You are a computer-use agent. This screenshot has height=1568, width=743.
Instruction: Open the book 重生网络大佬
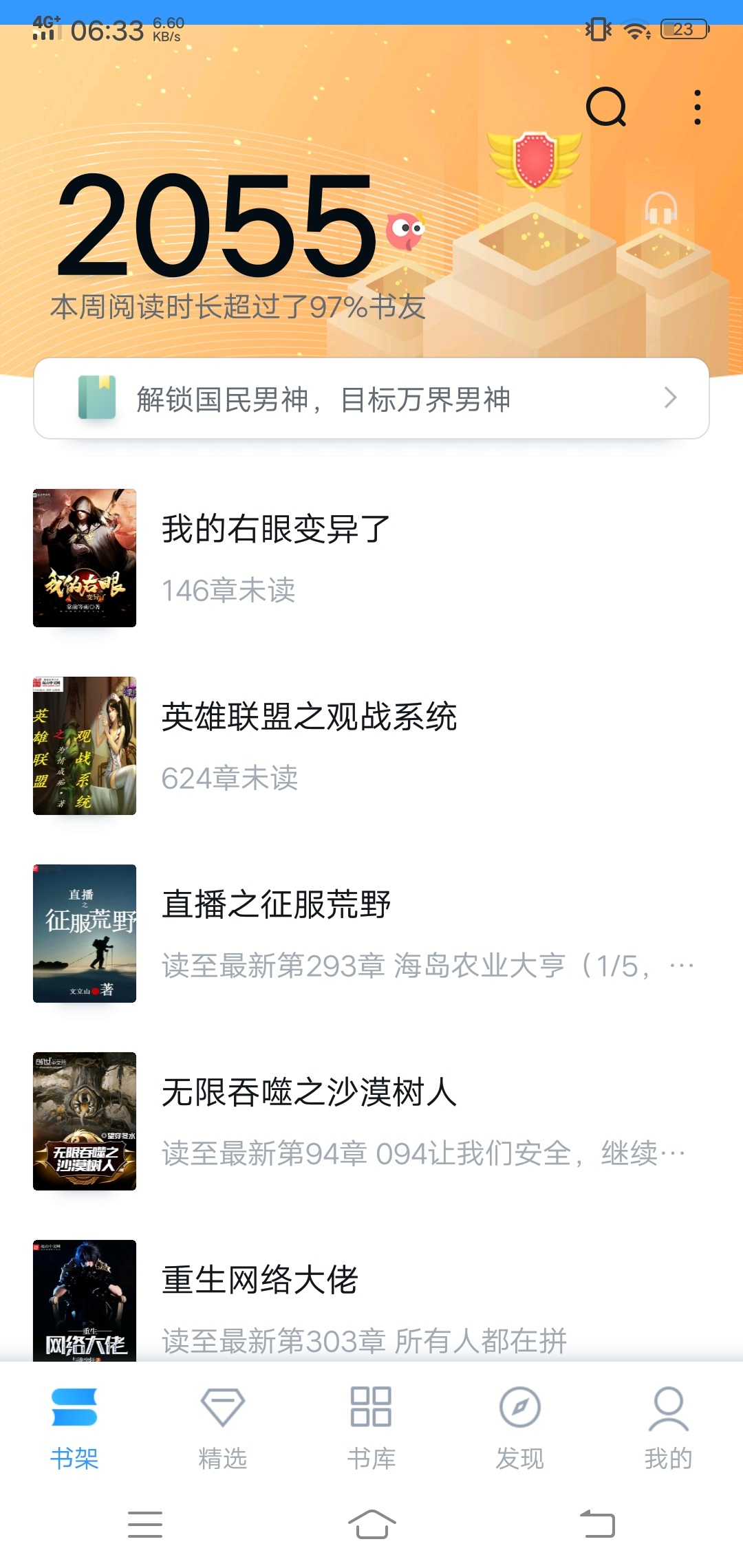click(260, 1300)
